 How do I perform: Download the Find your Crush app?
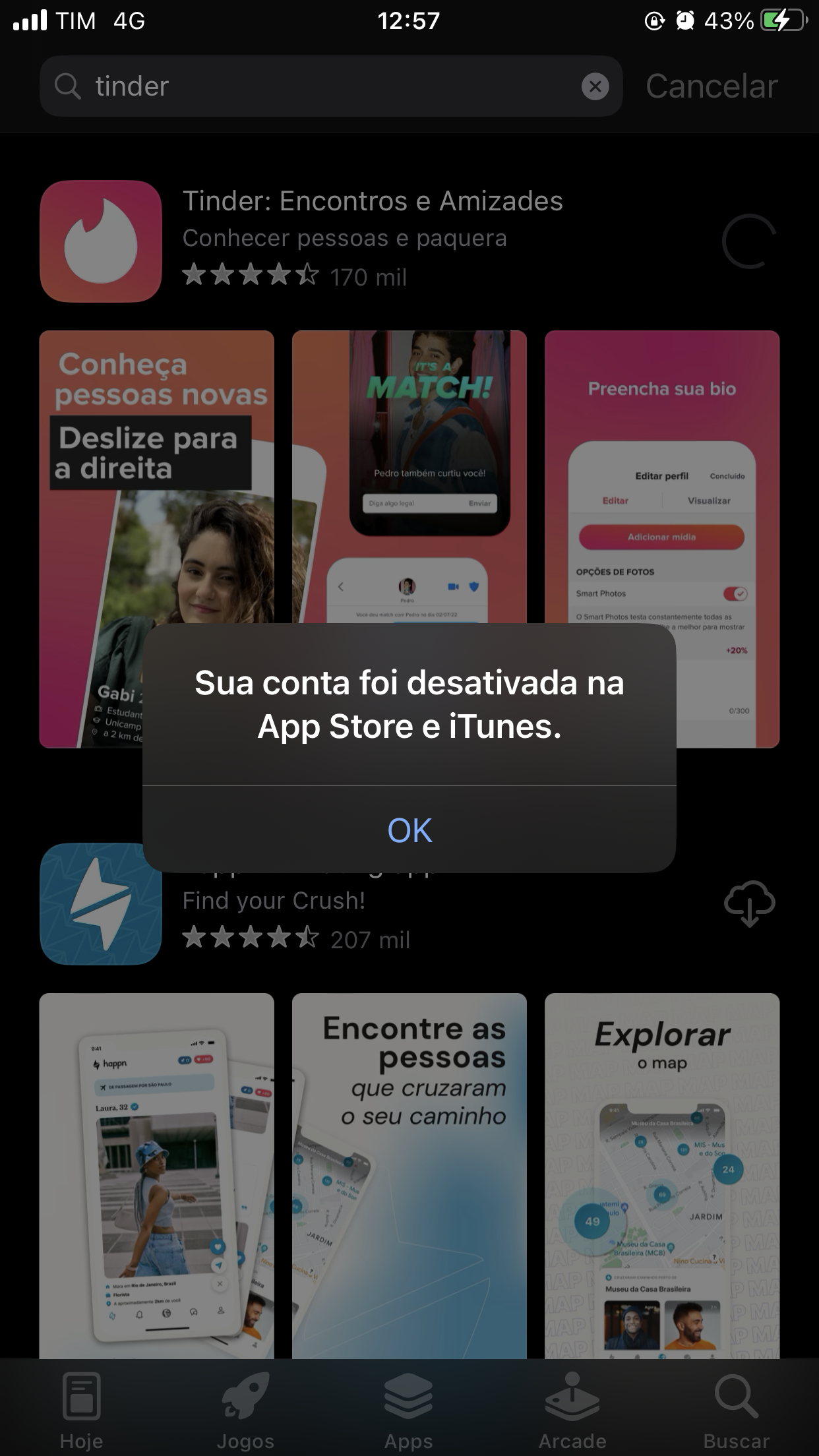(x=749, y=903)
